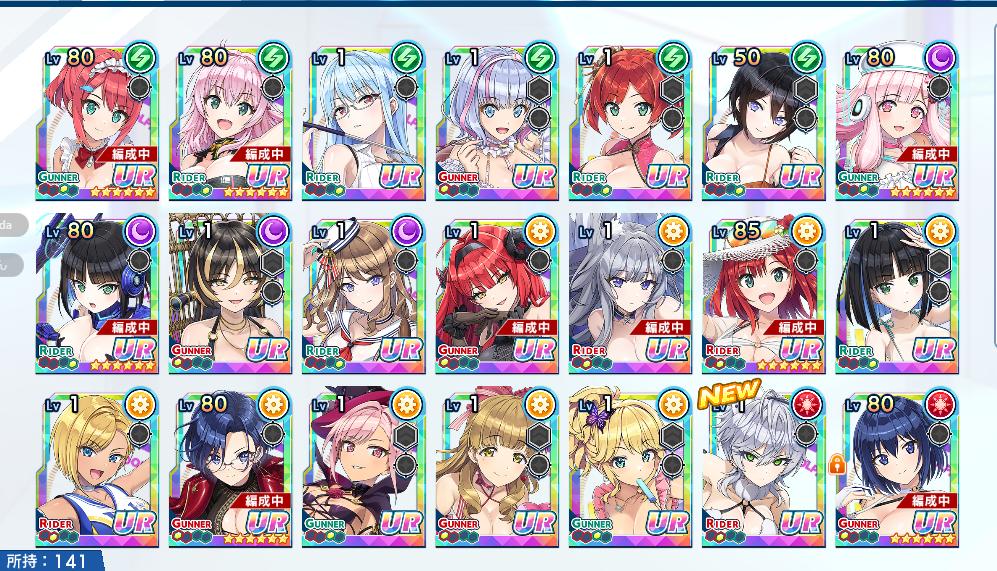
Task: Open the Lv 50 black-haired Rider card
Action: coord(764,122)
